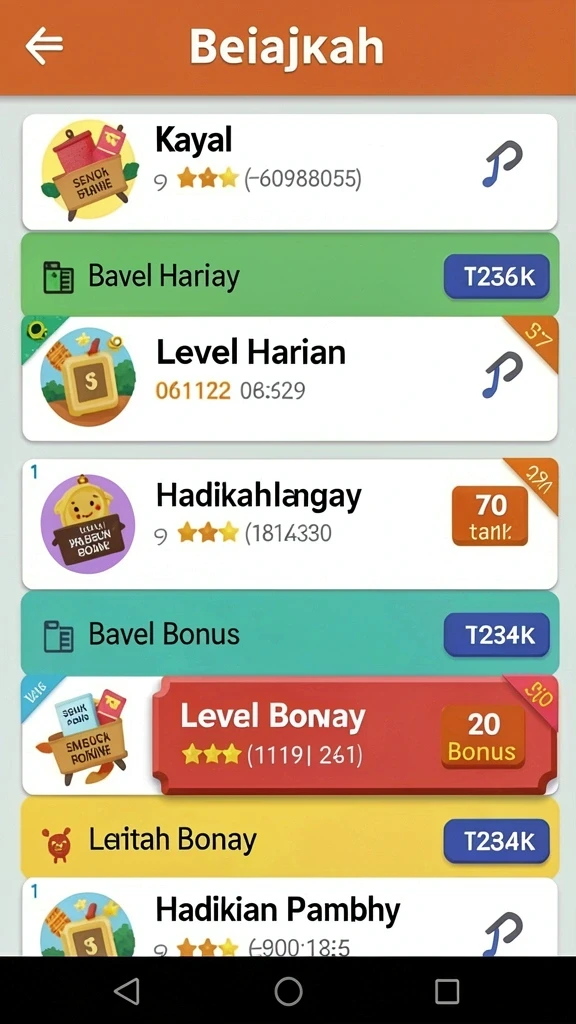
Task: Tap the music note on Level Harian
Action: point(503,375)
